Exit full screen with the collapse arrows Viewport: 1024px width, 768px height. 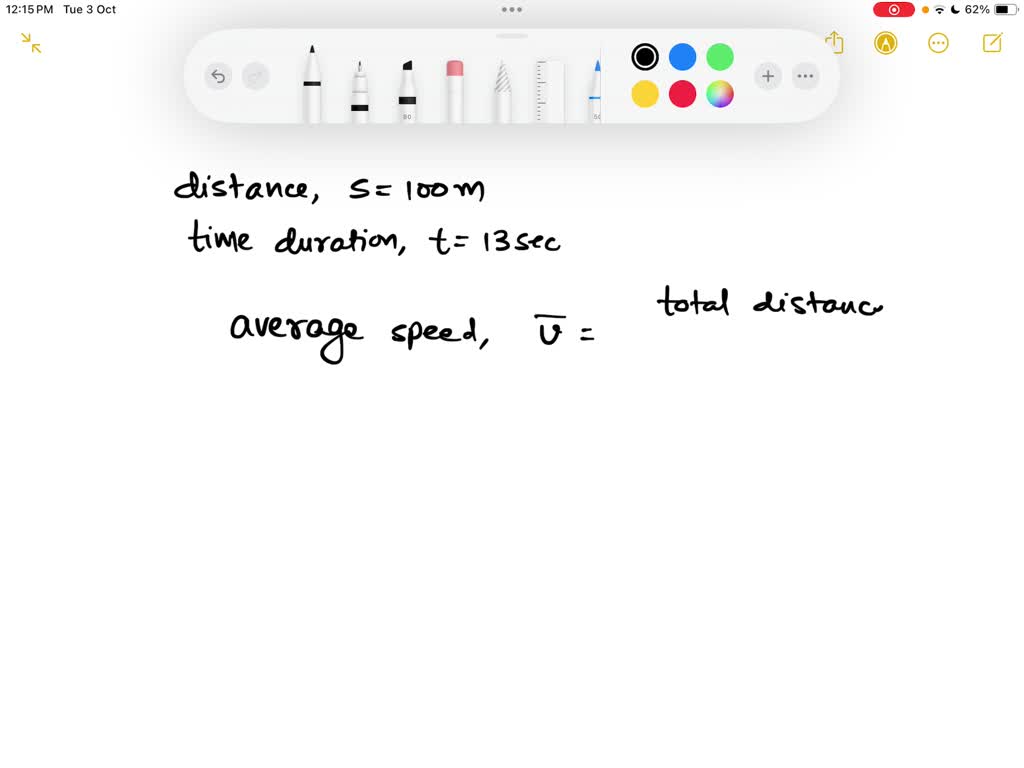[x=31, y=43]
